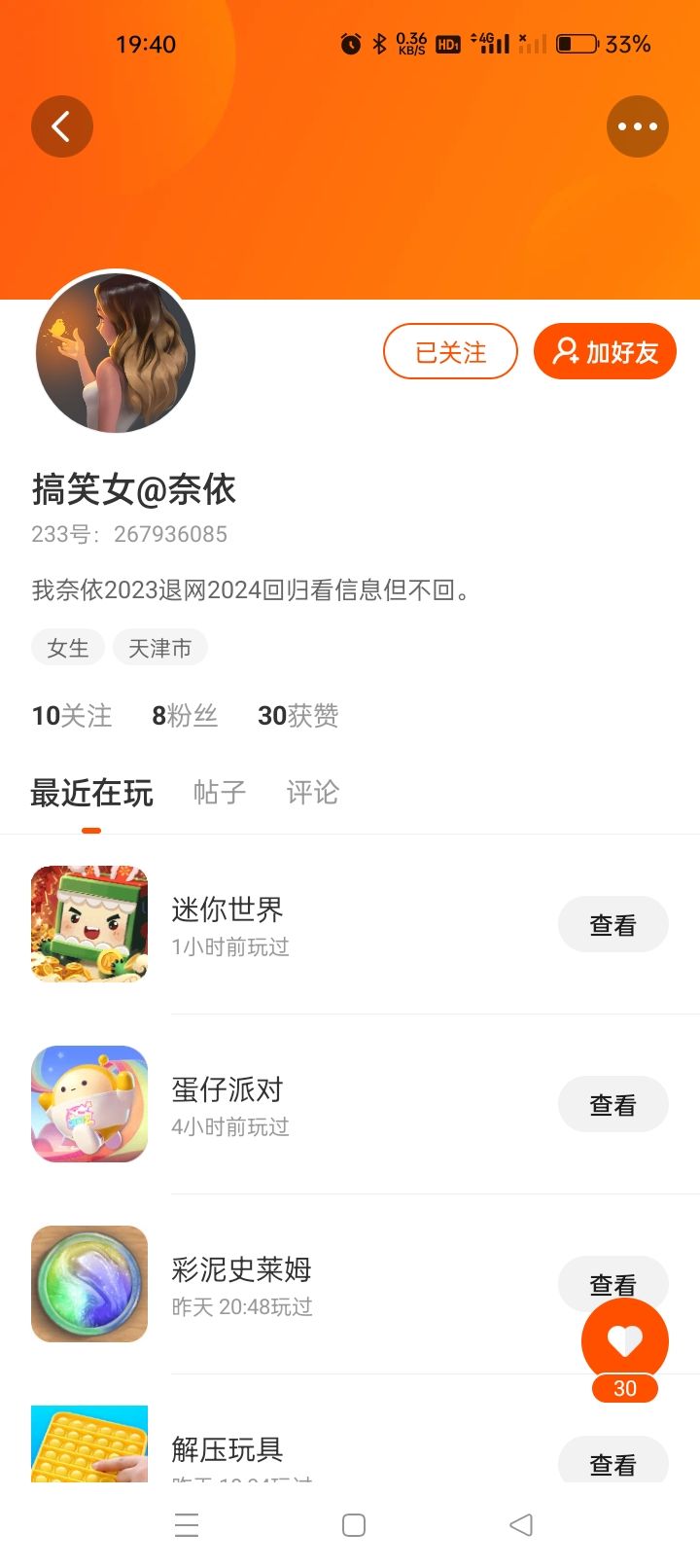The height and width of the screenshot is (1568, 700).
Task: Switch to the 帖子 tab
Action: pyautogui.click(x=220, y=793)
